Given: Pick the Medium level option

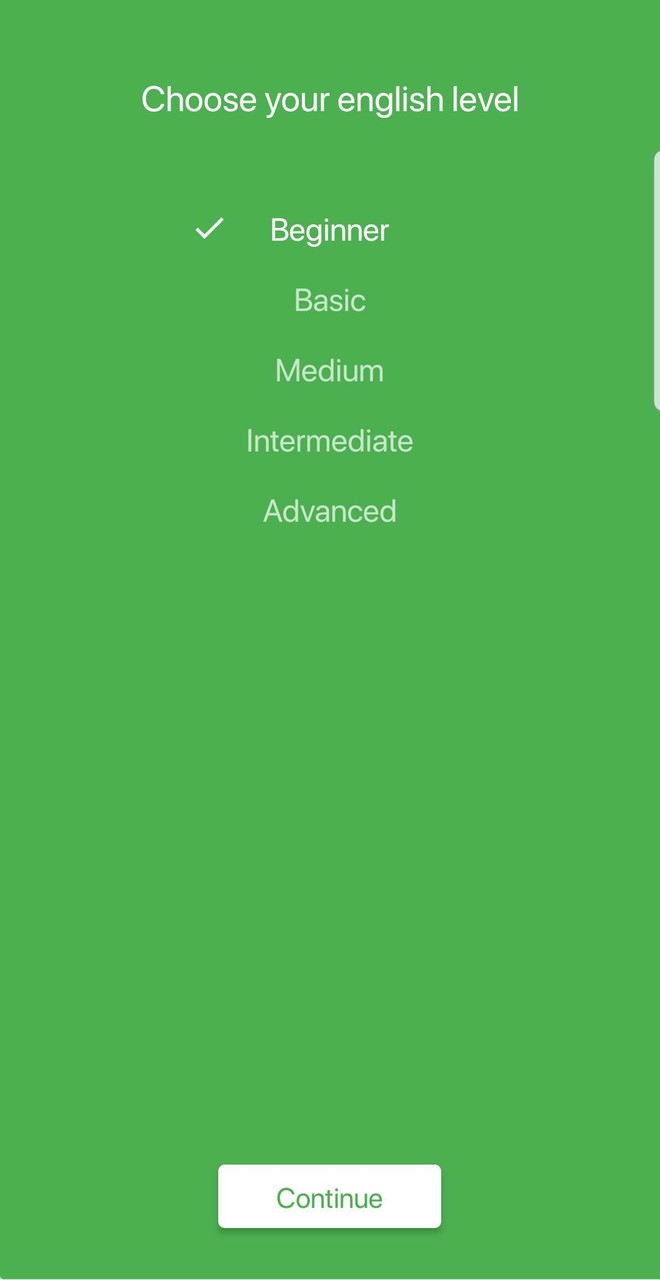Looking at the screenshot, I should (x=329, y=371).
